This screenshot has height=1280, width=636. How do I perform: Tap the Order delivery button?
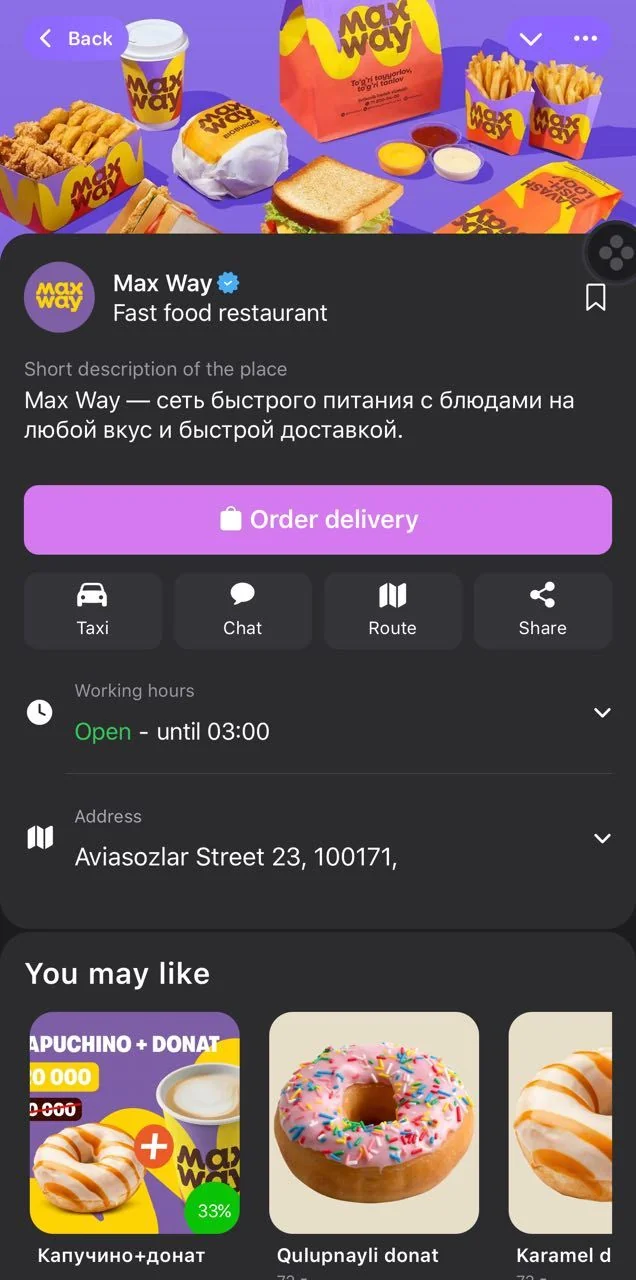pyautogui.click(x=318, y=520)
